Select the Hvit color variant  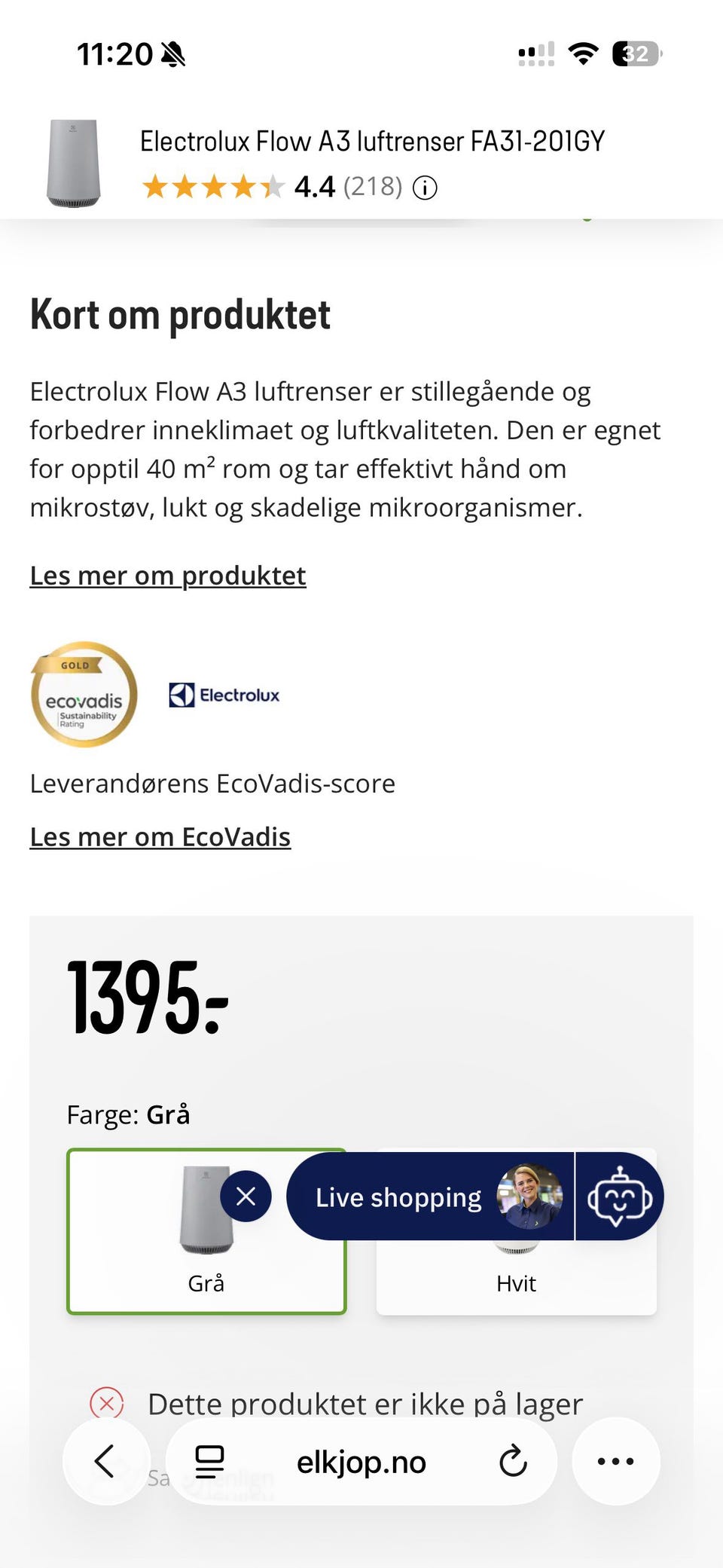(x=517, y=1283)
